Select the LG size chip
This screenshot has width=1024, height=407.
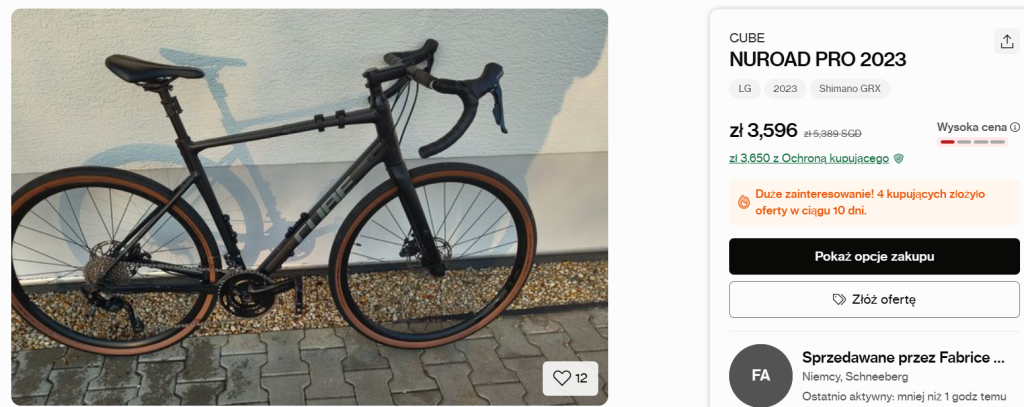[745, 89]
